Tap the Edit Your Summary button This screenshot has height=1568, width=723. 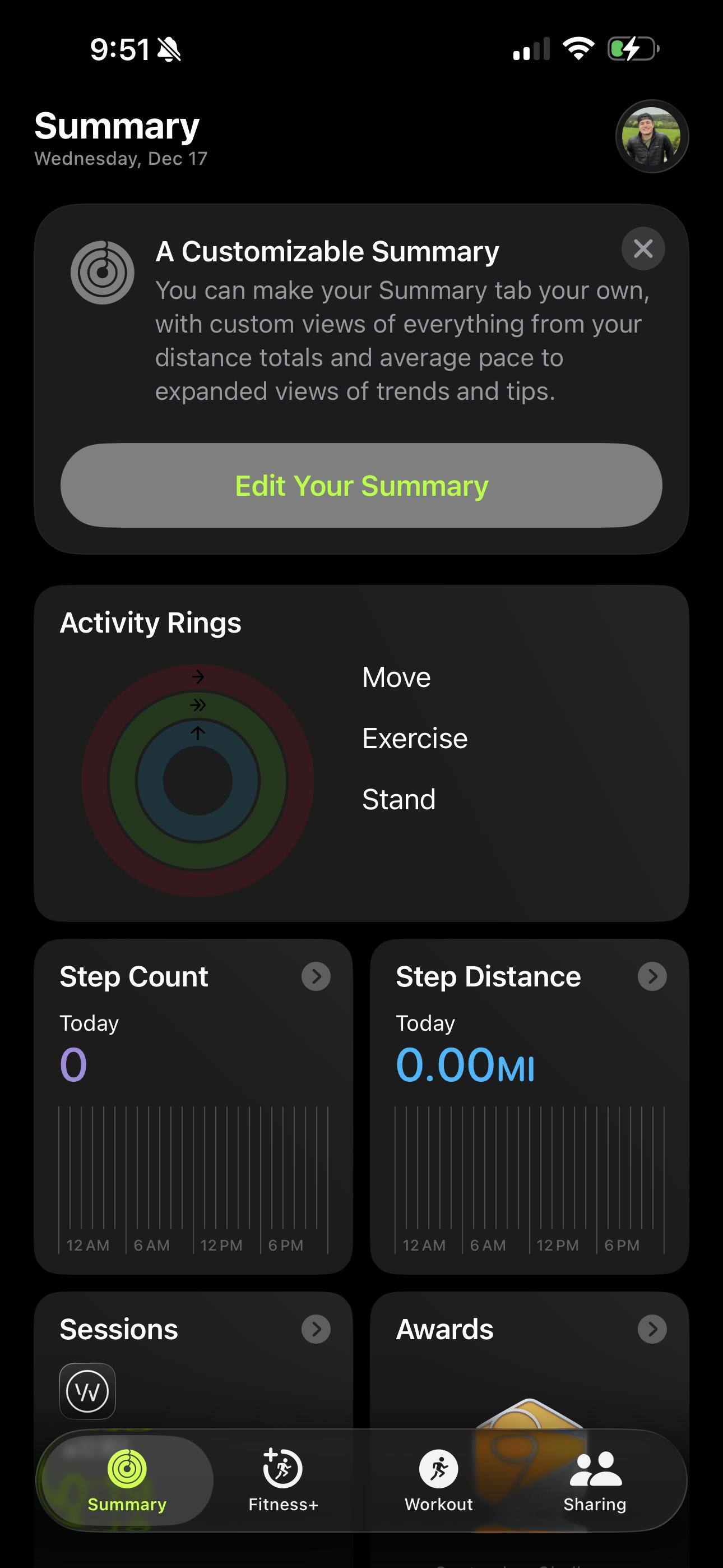tap(361, 485)
